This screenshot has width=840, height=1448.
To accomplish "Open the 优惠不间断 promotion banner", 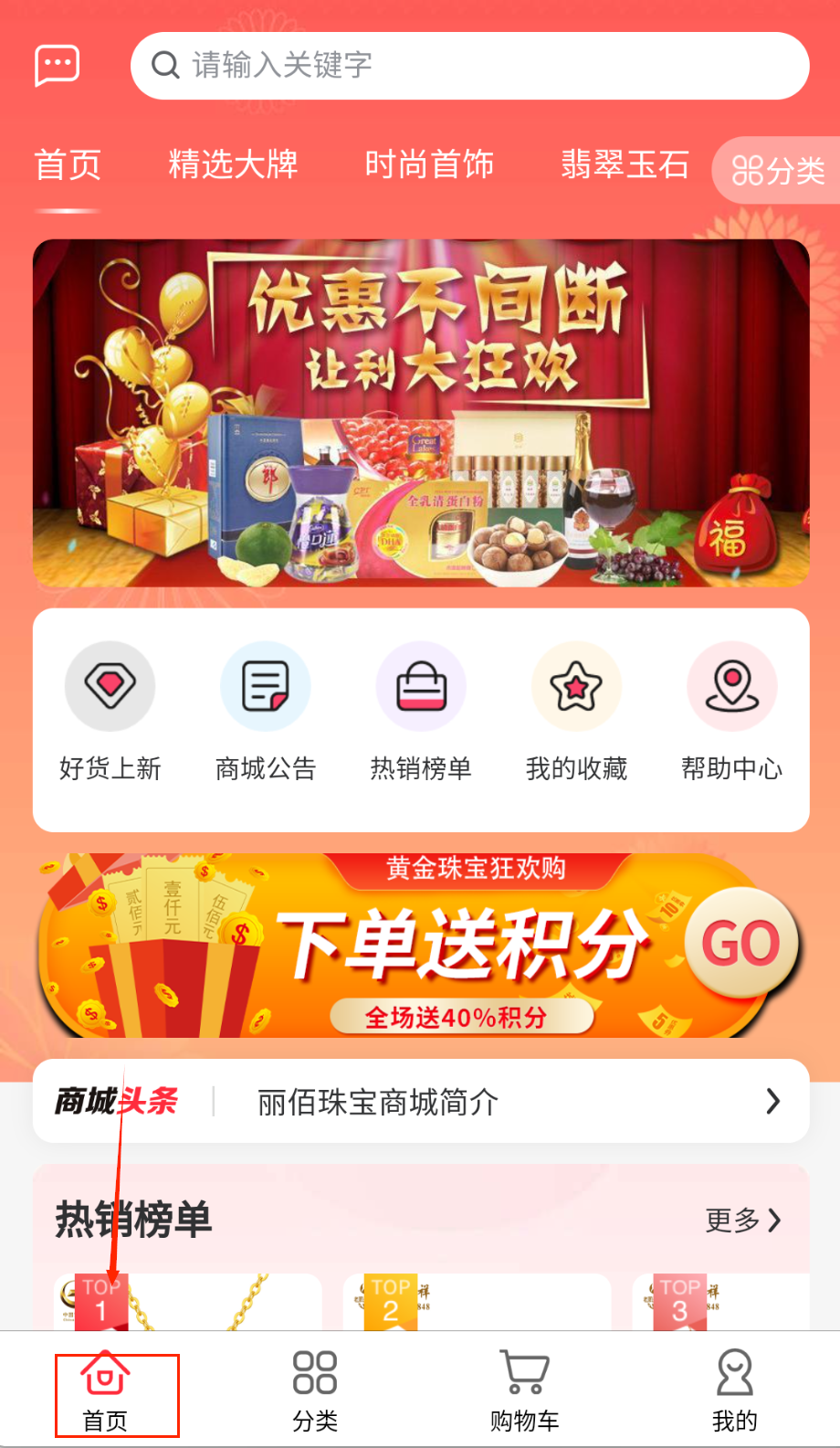I will [421, 413].
